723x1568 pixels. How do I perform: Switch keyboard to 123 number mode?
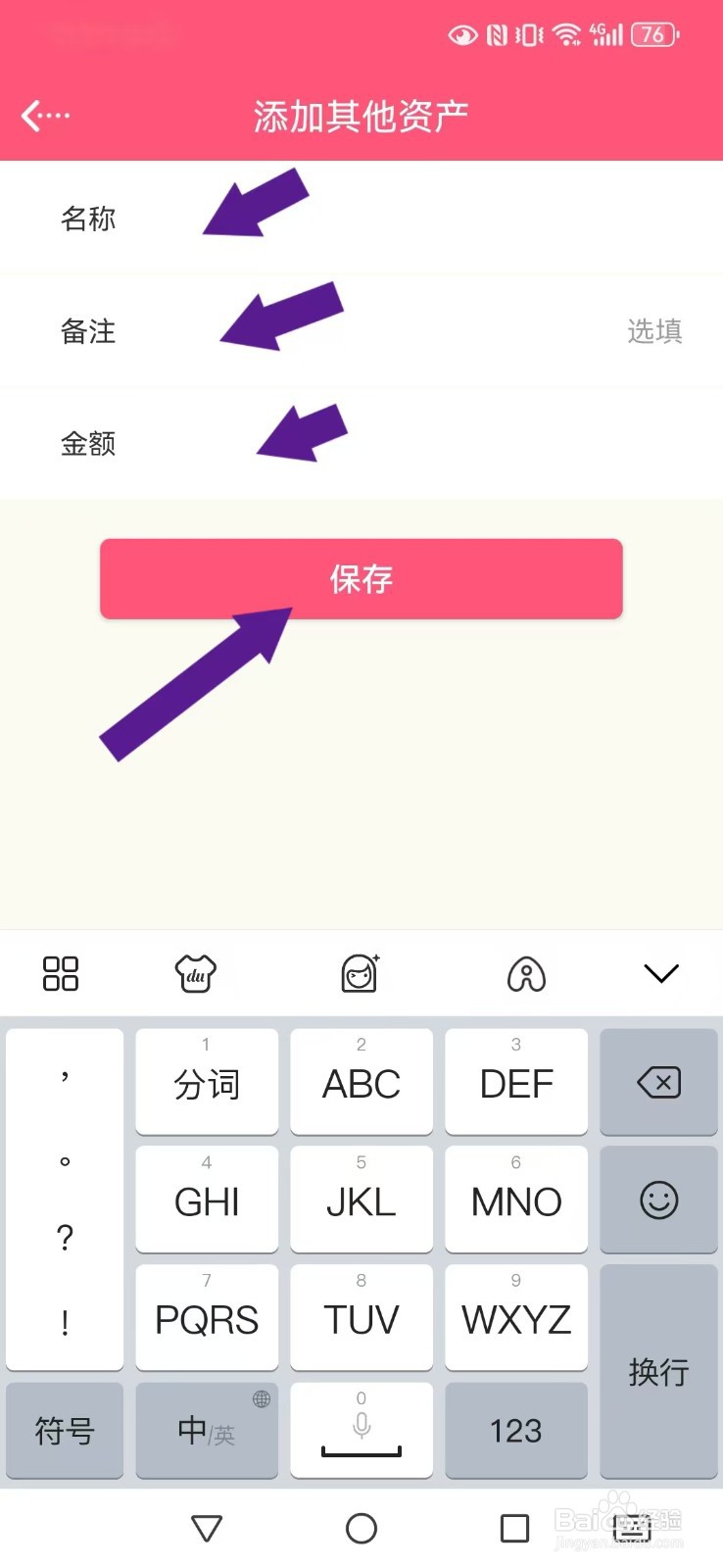tap(515, 1431)
